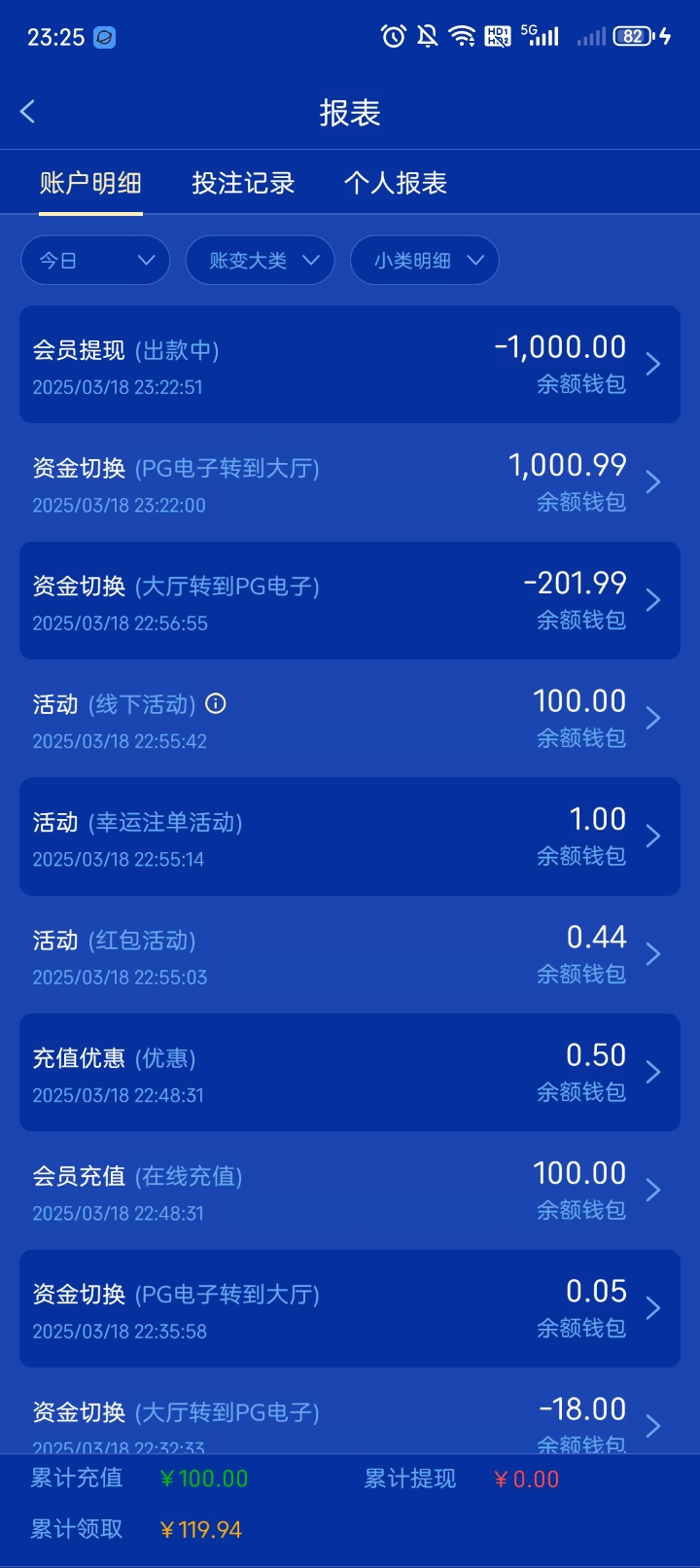700x1568 pixels.
Task: View the 资金切换 0.05 transaction
Action: 350,1309
